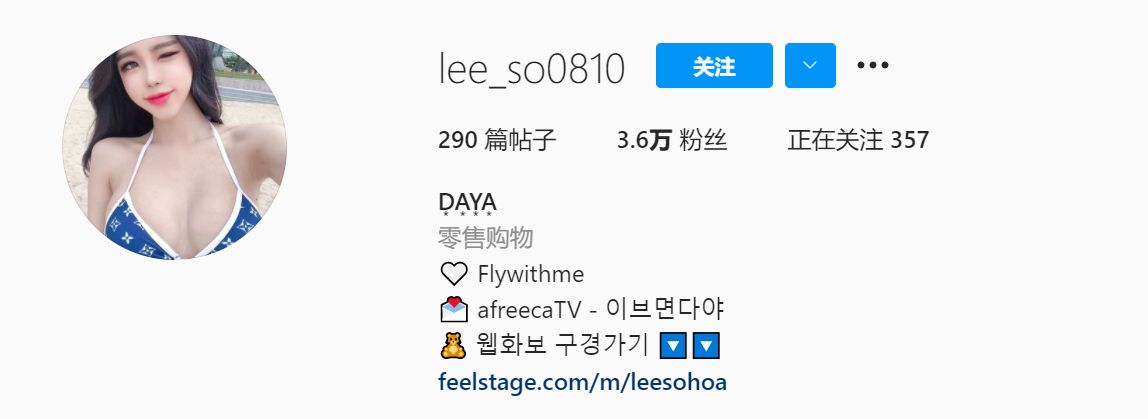Expand the suggested accounts dropdown arrow

pyautogui.click(x=810, y=66)
